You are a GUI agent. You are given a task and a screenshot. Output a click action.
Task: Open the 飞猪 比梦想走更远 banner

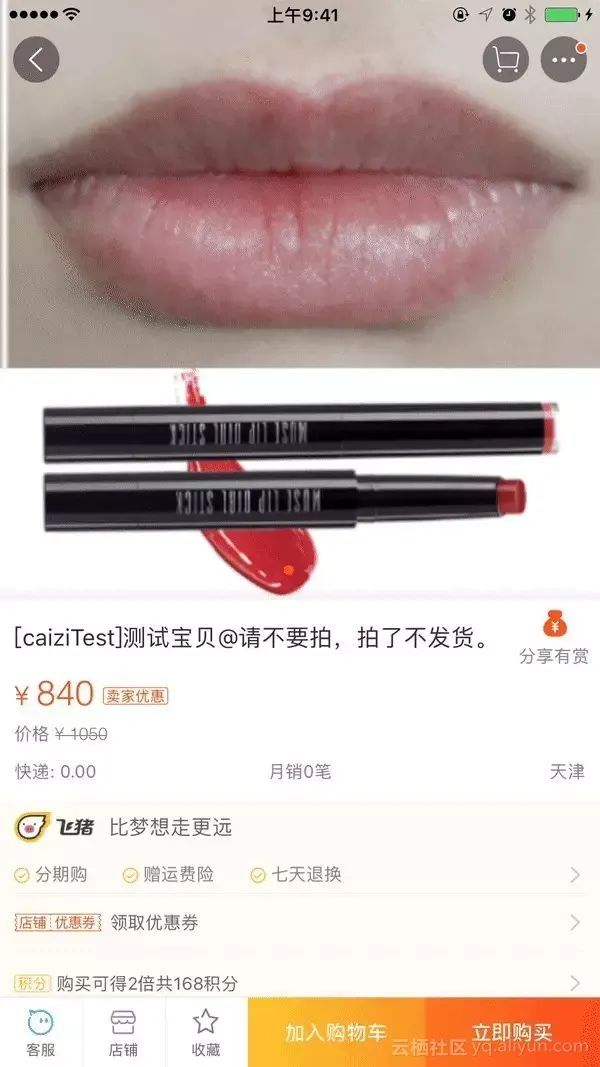300,827
